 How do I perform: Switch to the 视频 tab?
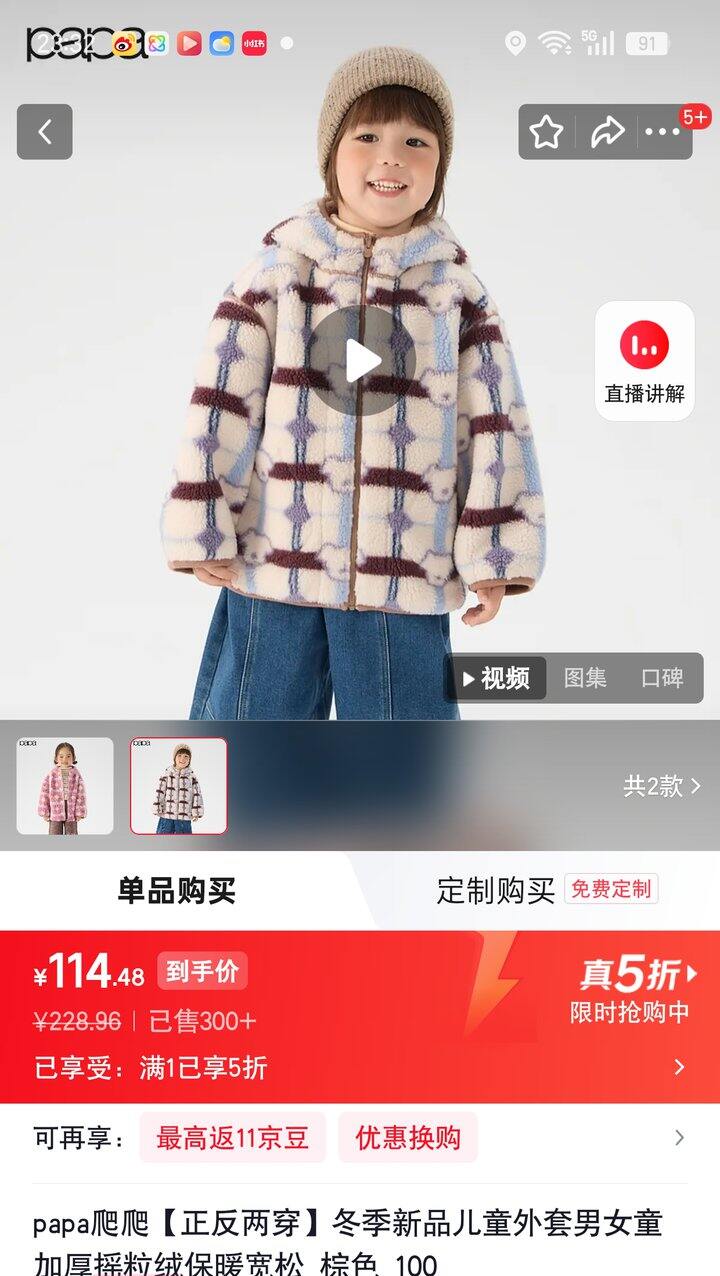click(496, 678)
